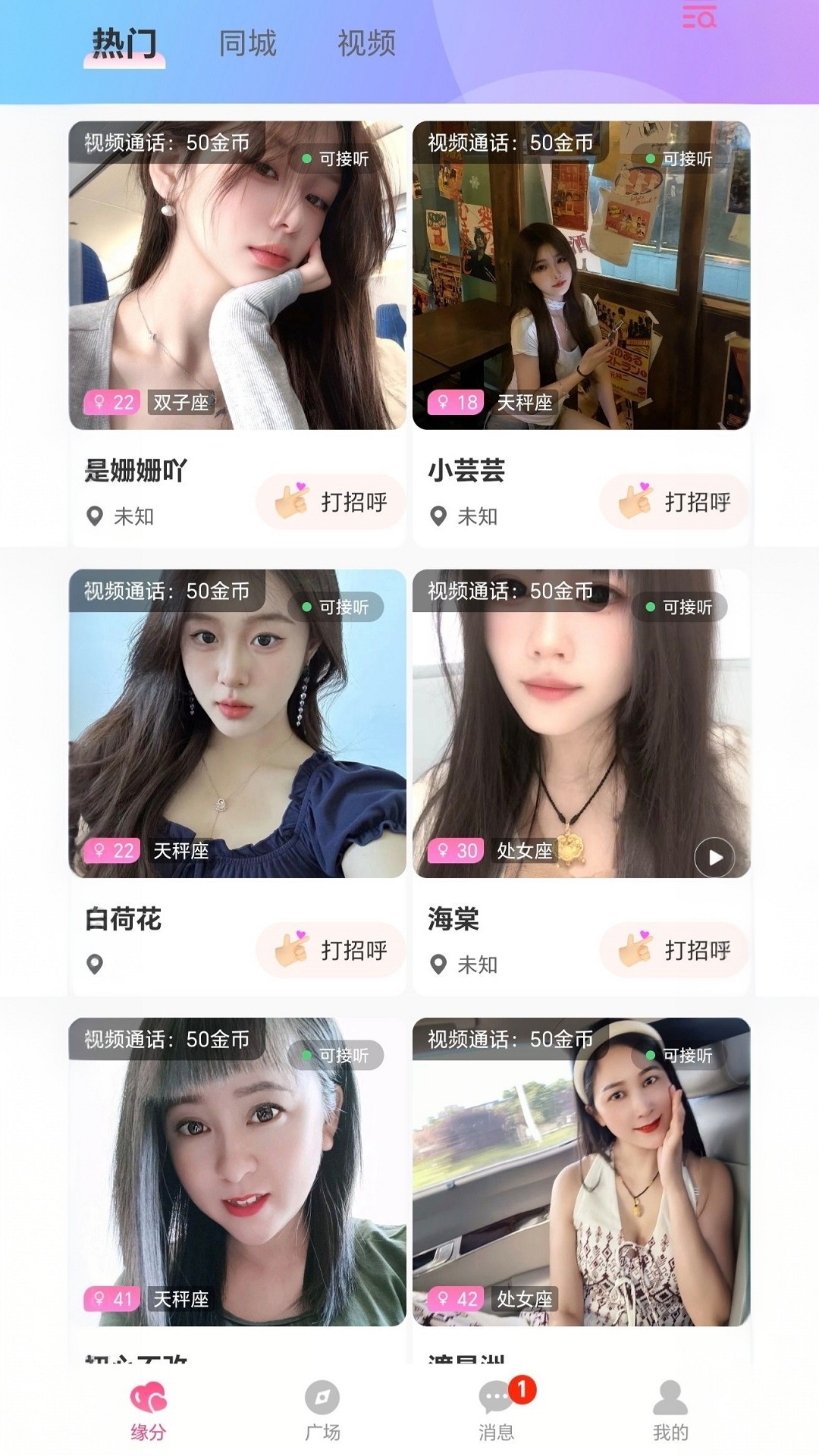Switch to the 同城 tab
The height and width of the screenshot is (1456, 819).
tap(247, 43)
